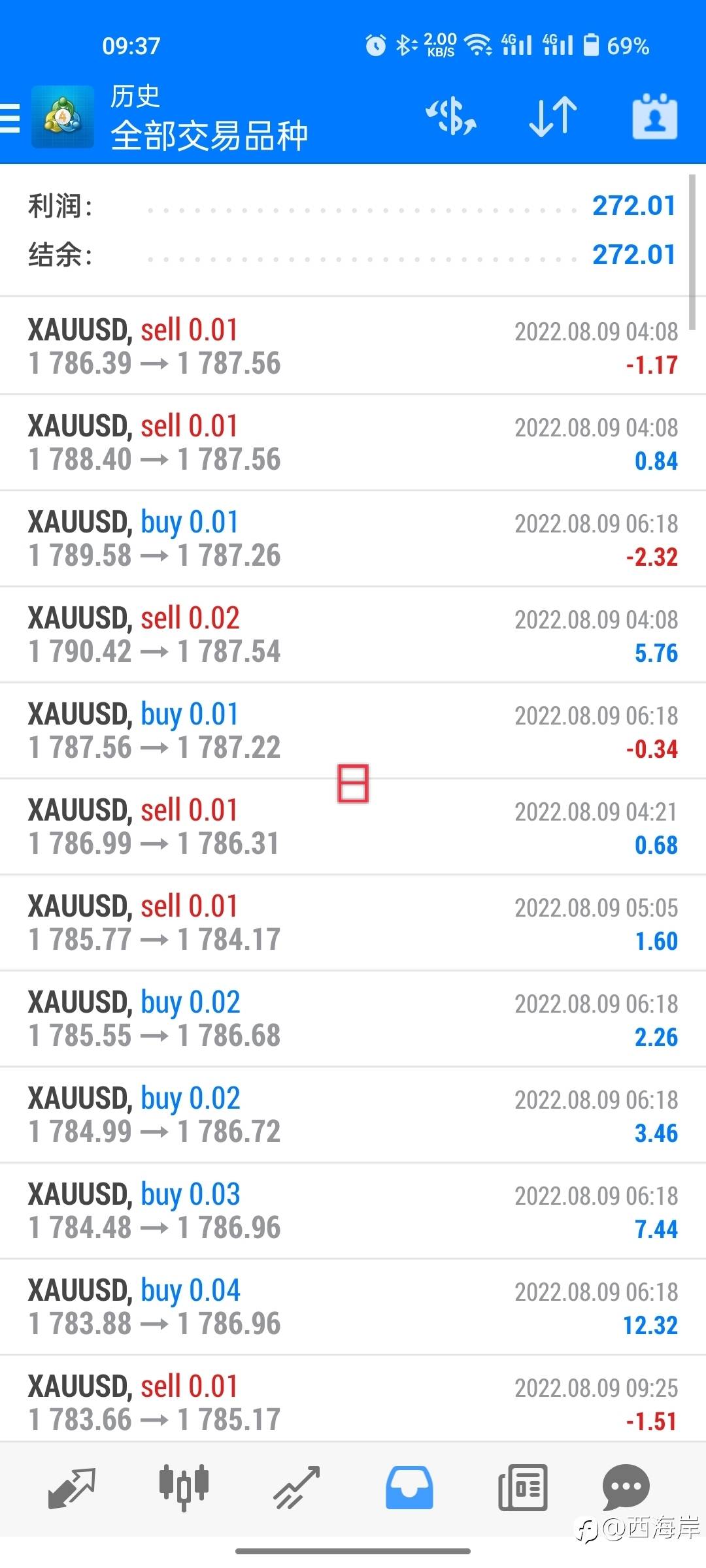Open the symbol filter dollar icon
This screenshot has width=706, height=1568.
451,118
